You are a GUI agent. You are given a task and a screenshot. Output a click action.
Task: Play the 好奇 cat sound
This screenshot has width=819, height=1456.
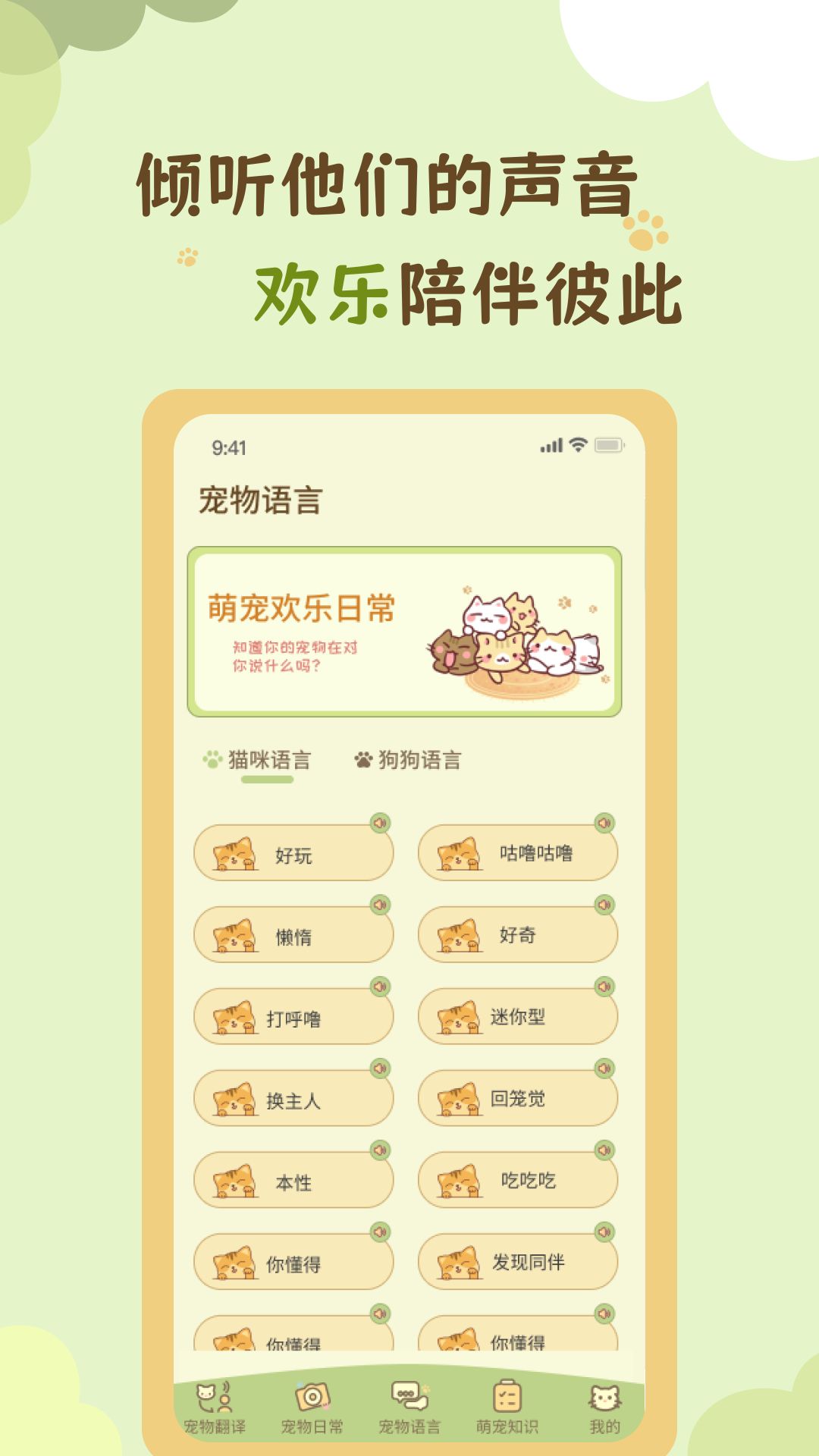click(x=603, y=904)
